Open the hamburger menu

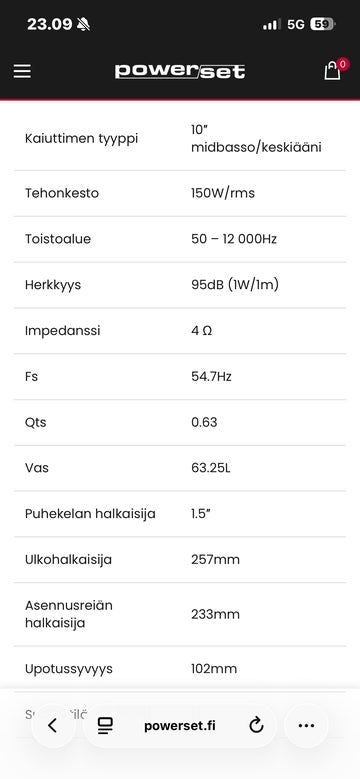(22, 72)
